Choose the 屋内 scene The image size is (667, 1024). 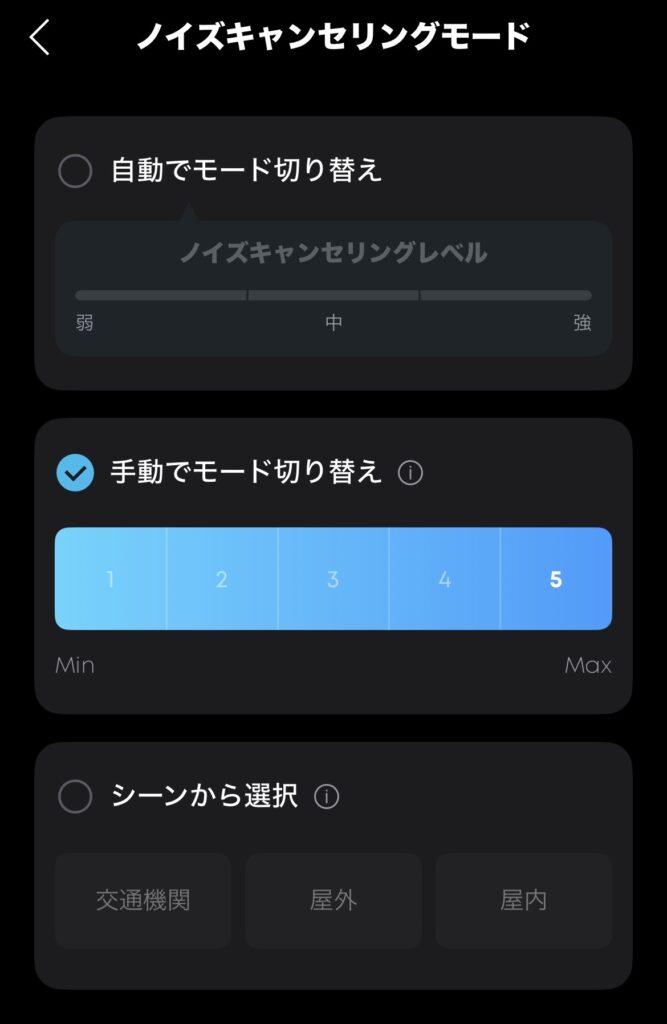tap(523, 900)
